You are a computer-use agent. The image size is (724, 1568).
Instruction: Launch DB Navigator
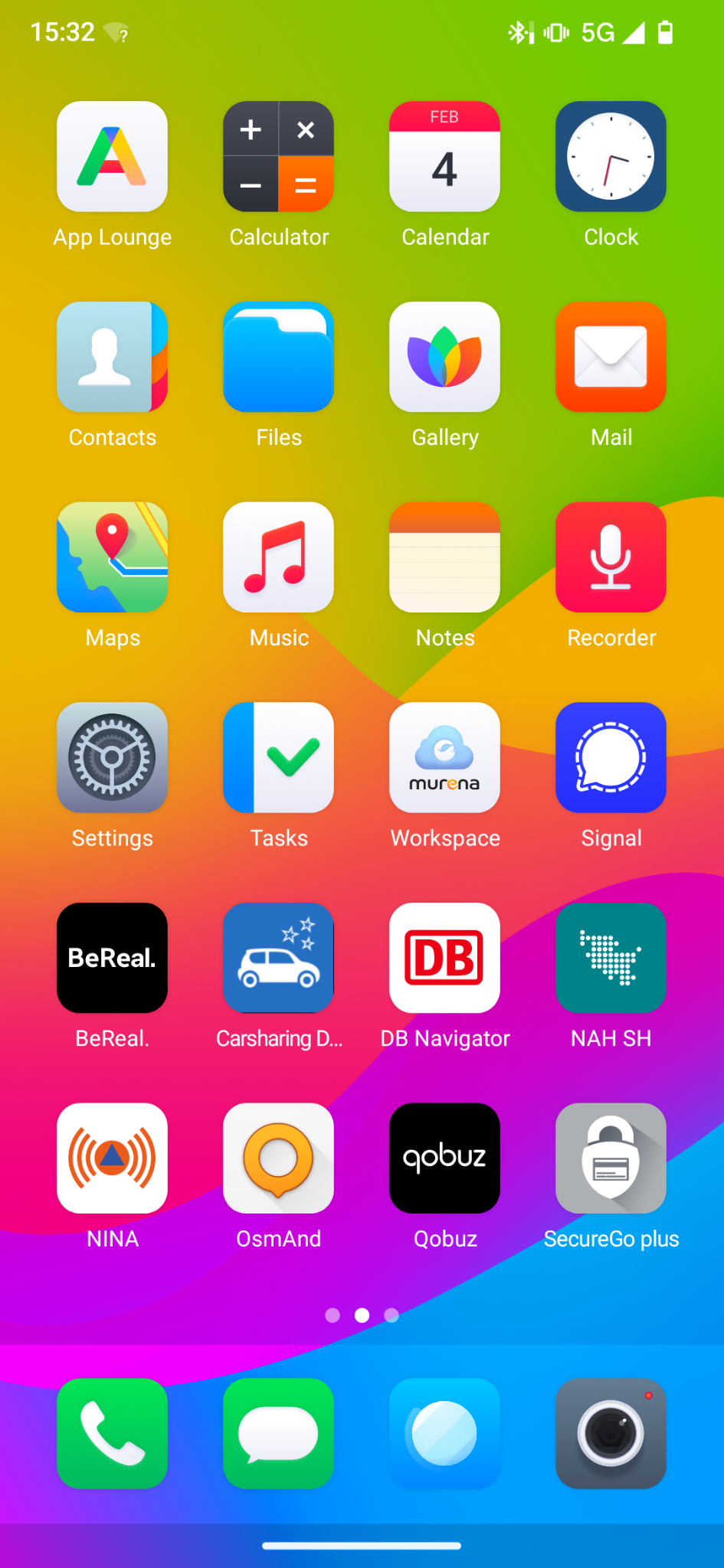[x=444, y=958]
